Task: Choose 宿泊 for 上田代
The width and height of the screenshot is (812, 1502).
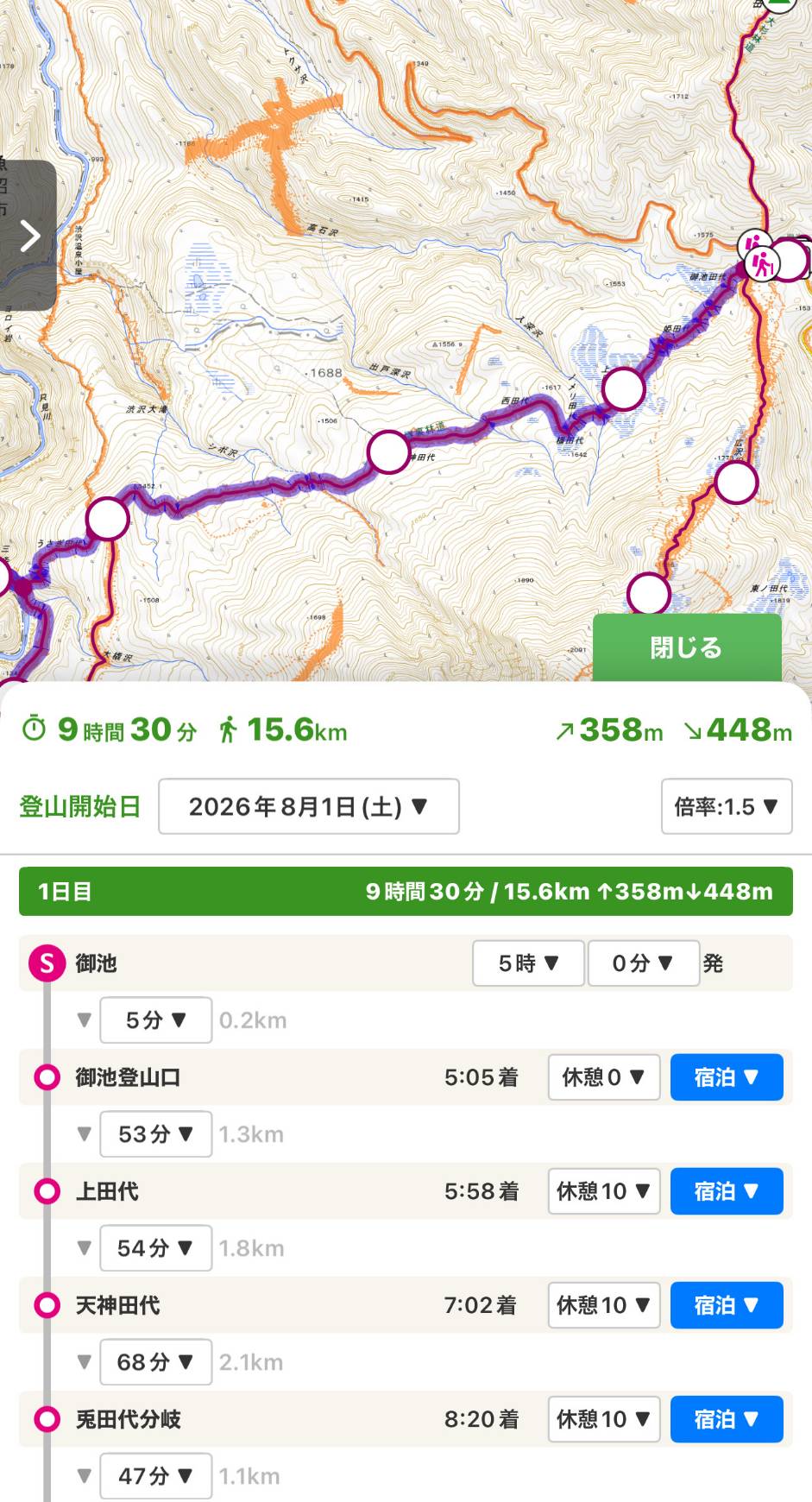Action: (726, 1191)
